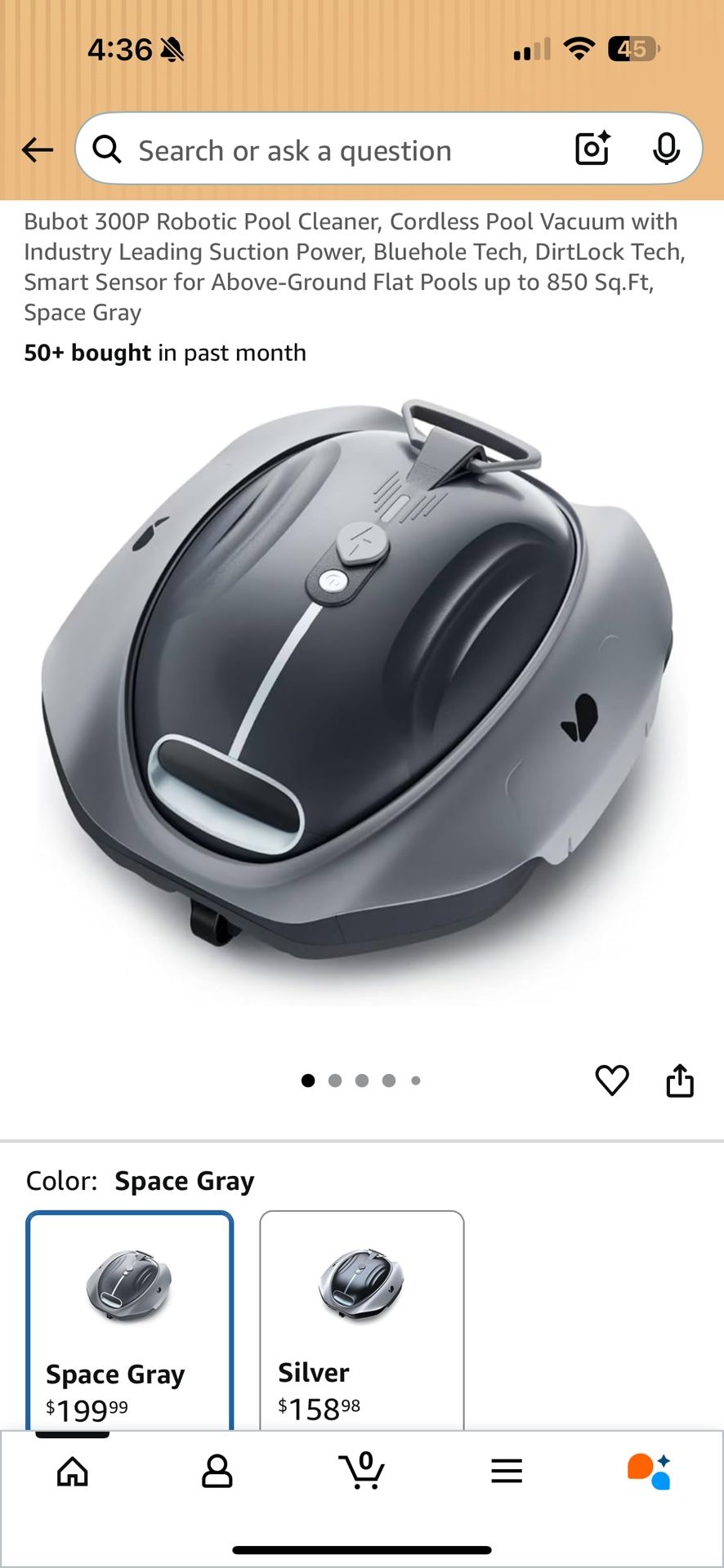
Task: Open the shopping cart
Action: point(362,1470)
